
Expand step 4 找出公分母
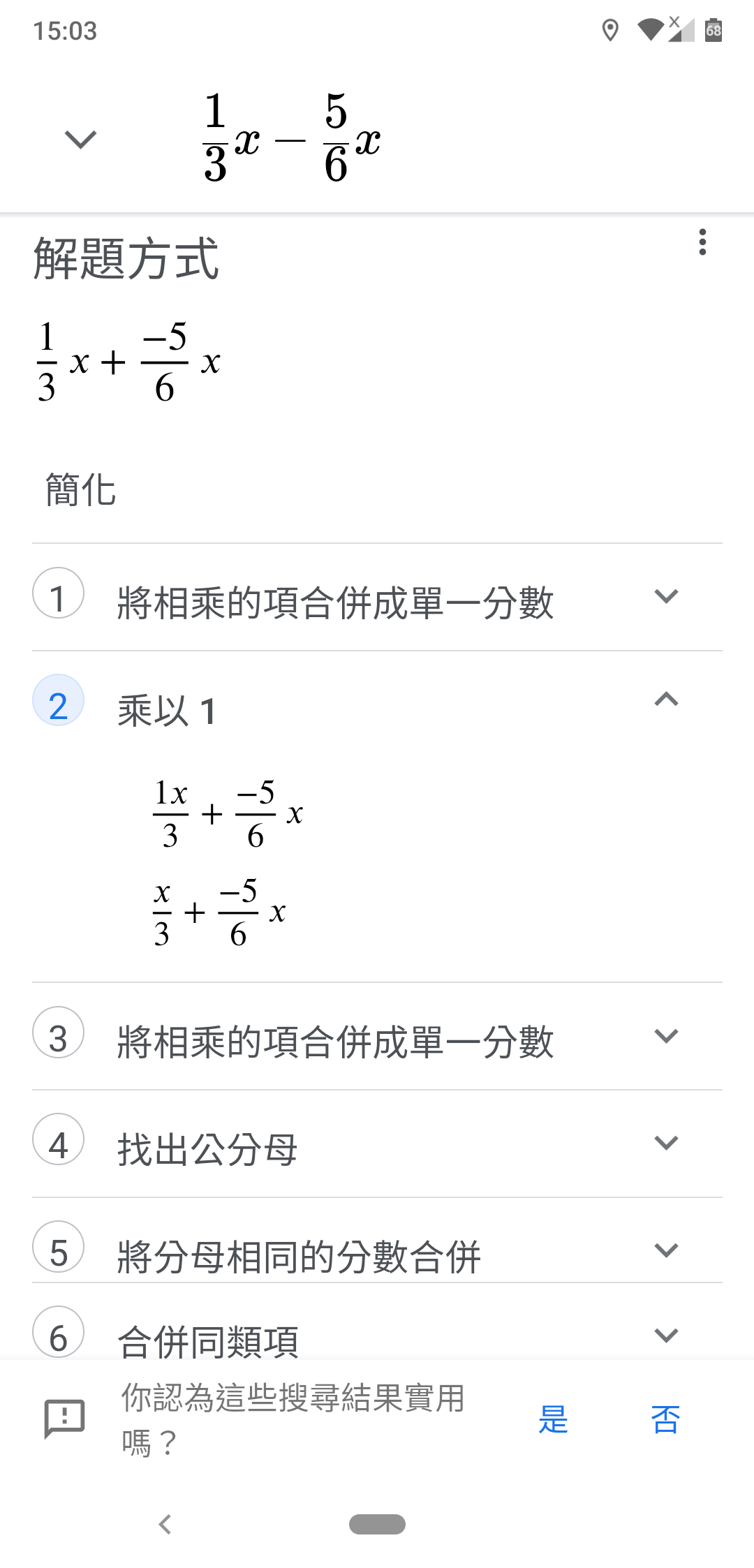666,1144
